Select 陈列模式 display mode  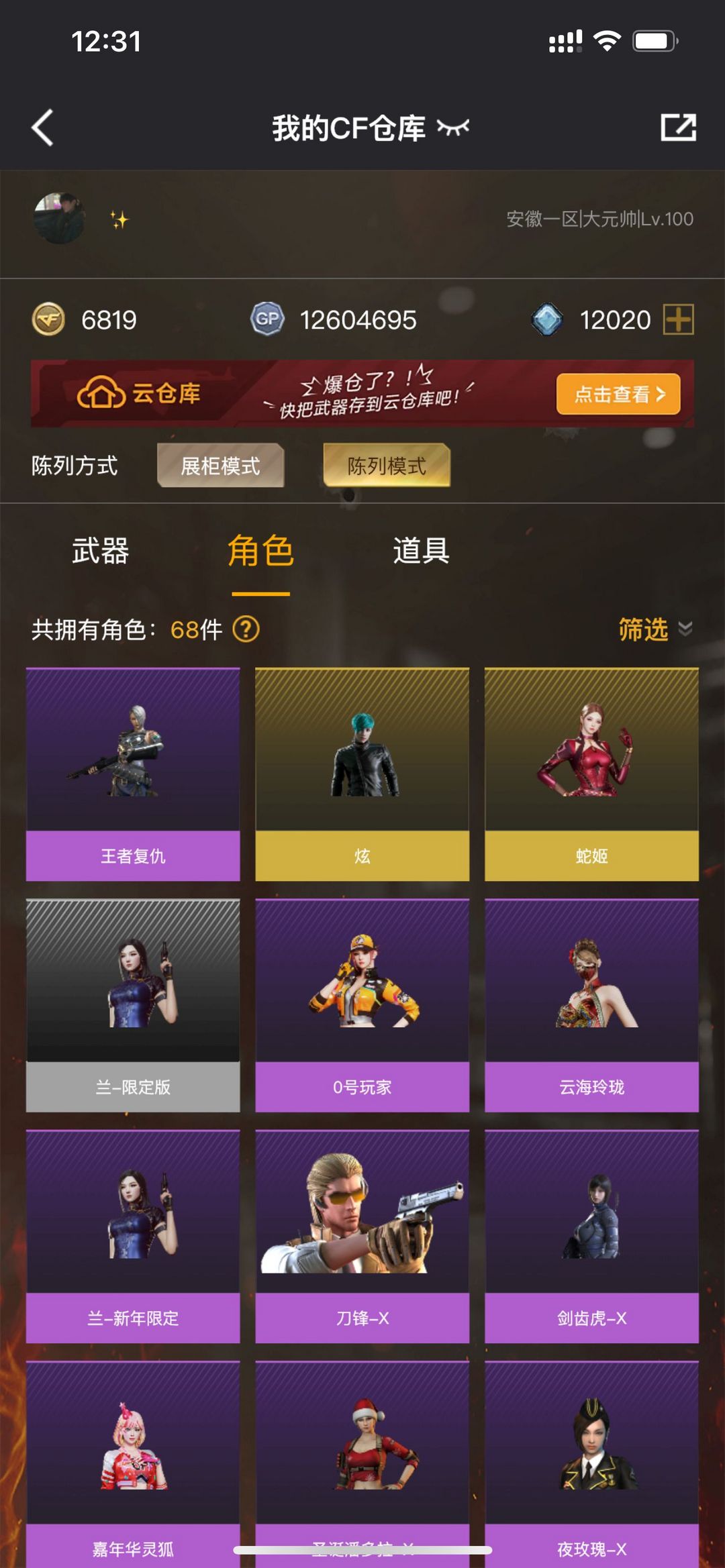(387, 465)
